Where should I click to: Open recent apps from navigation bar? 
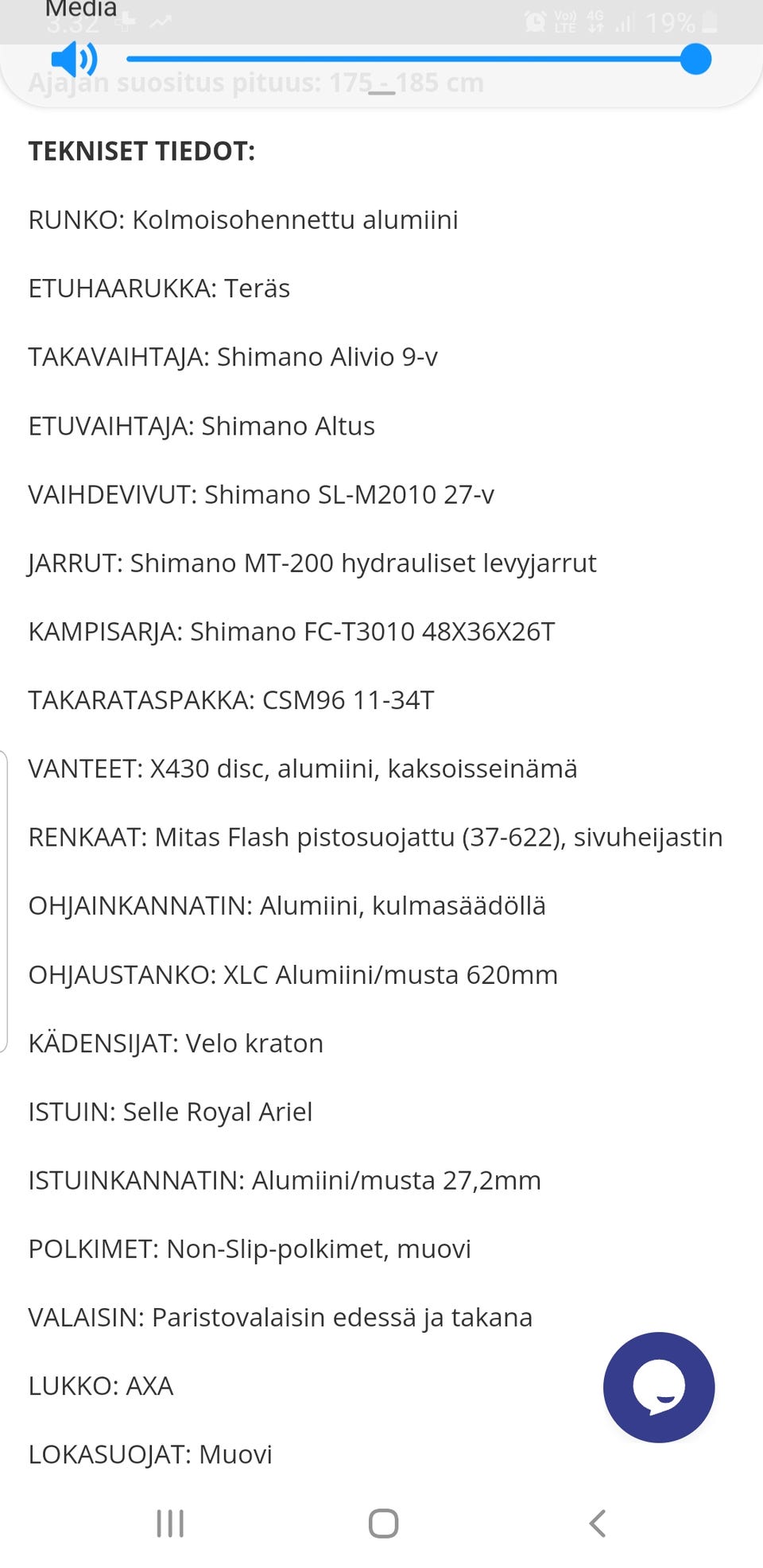point(170,1523)
